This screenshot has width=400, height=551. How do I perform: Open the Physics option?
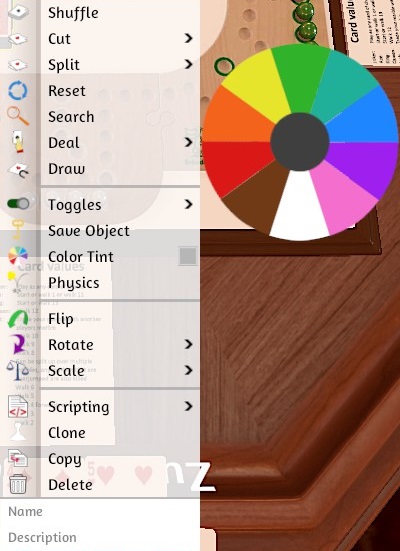(100, 283)
